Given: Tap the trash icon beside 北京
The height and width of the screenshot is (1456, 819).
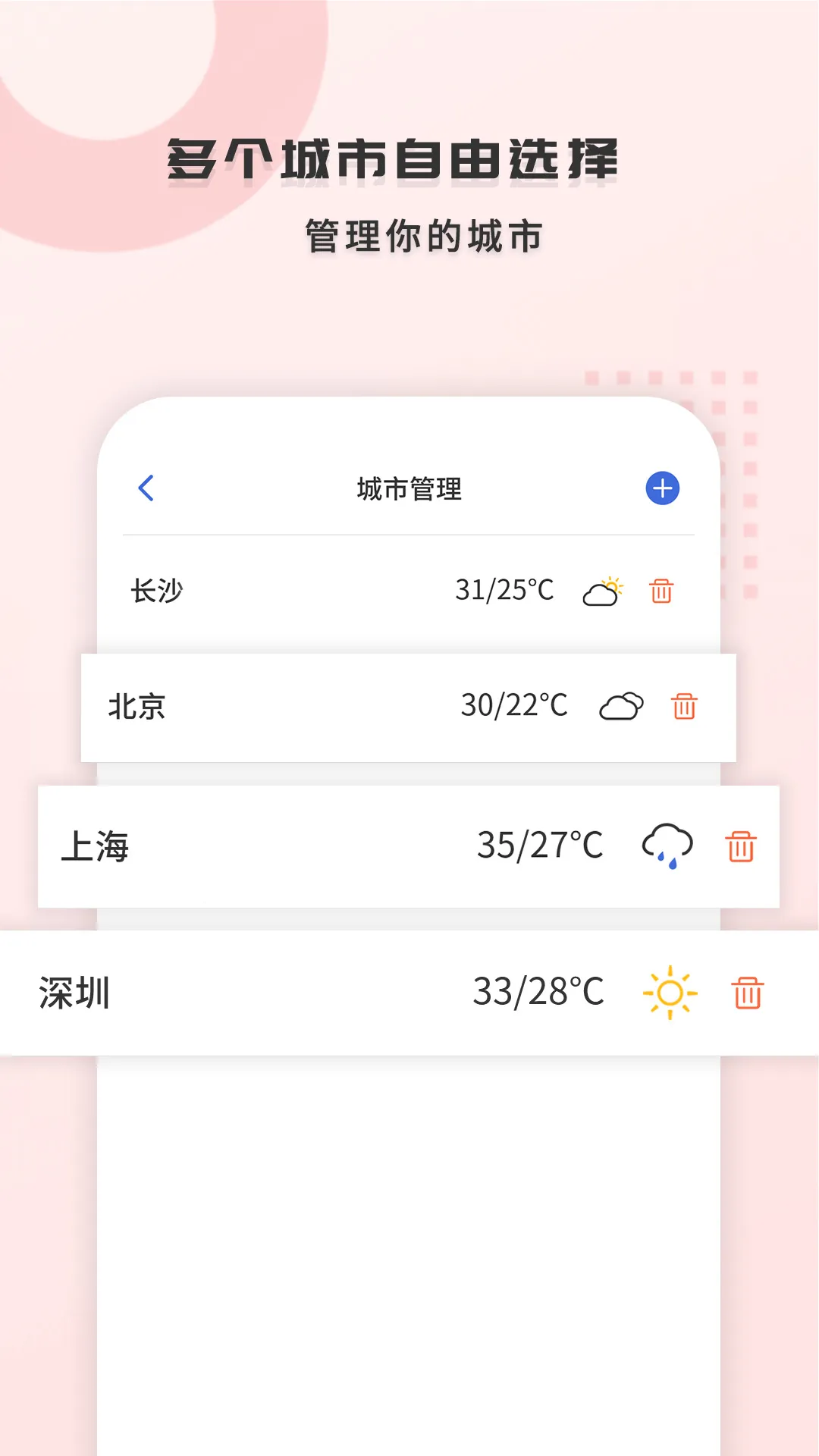Looking at the screenshot, I should [x=685, y=707].
